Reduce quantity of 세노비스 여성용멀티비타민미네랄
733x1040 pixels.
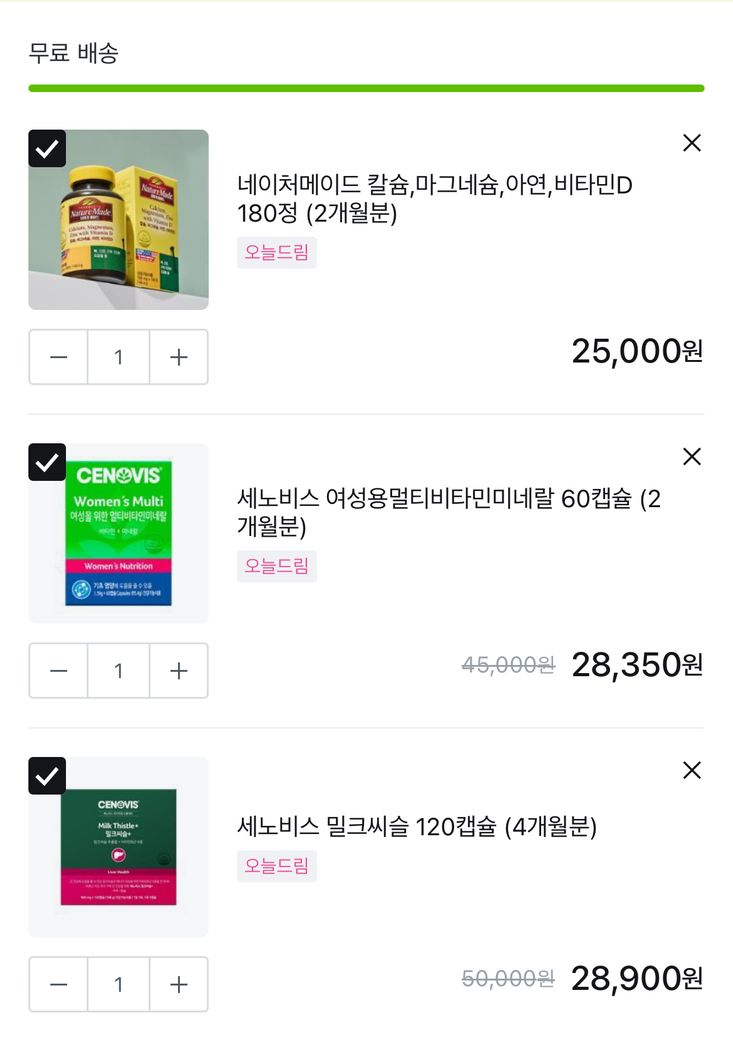click(59, 671)
